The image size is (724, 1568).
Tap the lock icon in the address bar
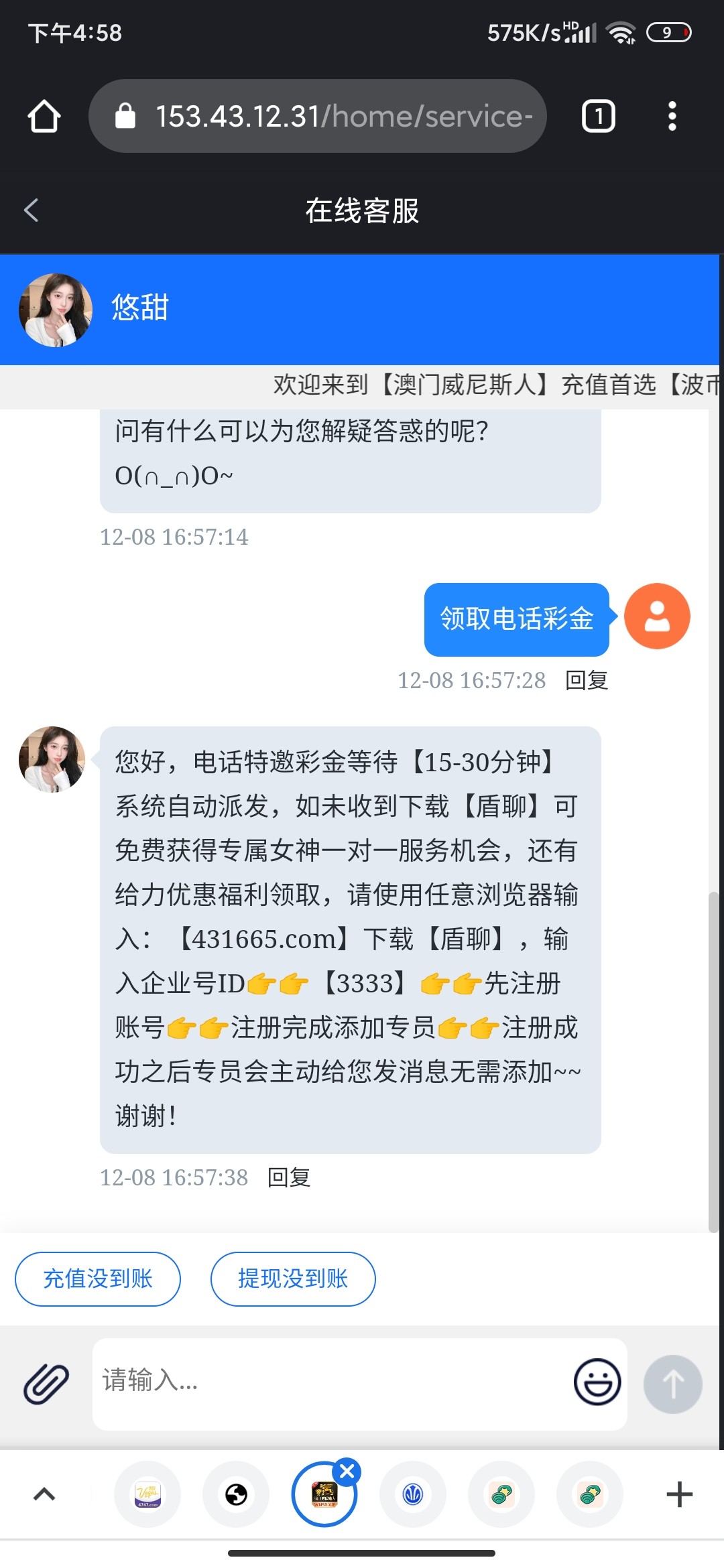[125, 115]
